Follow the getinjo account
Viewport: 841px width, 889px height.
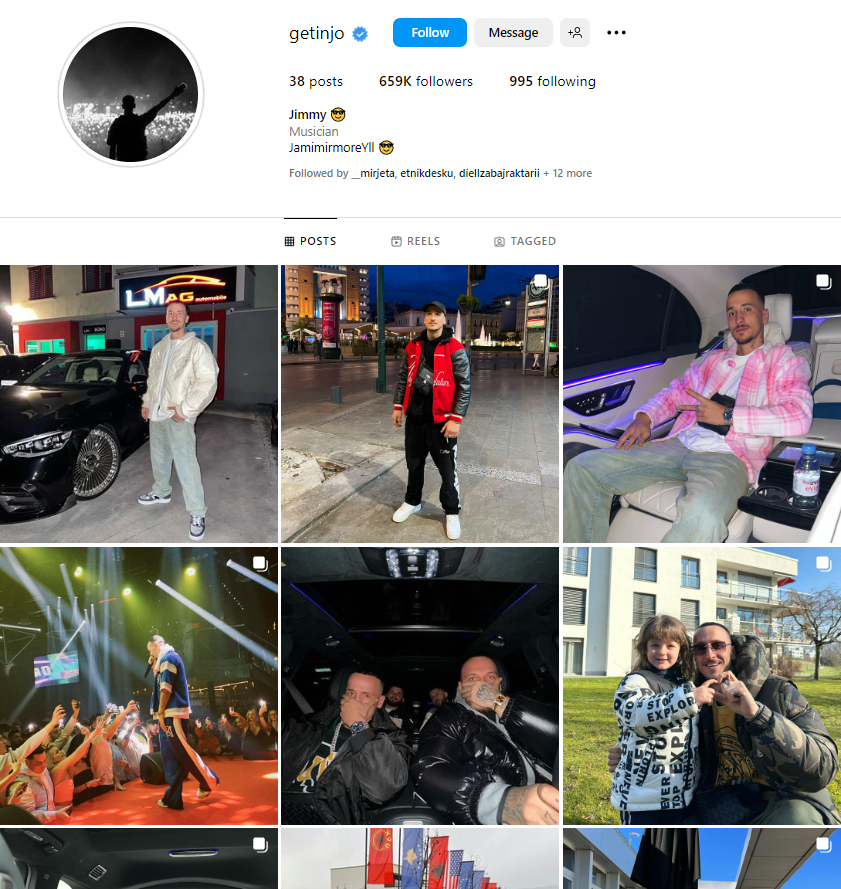tap(429, 33)
